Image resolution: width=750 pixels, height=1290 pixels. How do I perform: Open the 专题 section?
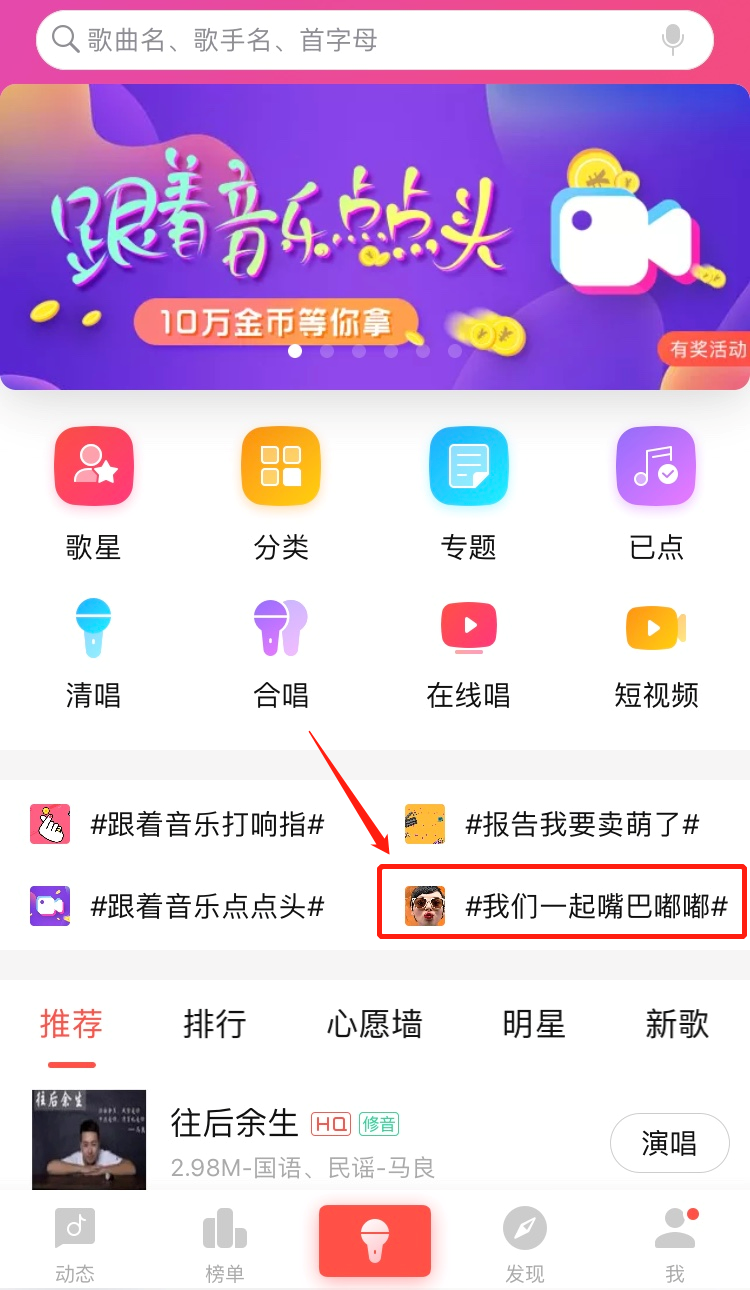point(468,492)
